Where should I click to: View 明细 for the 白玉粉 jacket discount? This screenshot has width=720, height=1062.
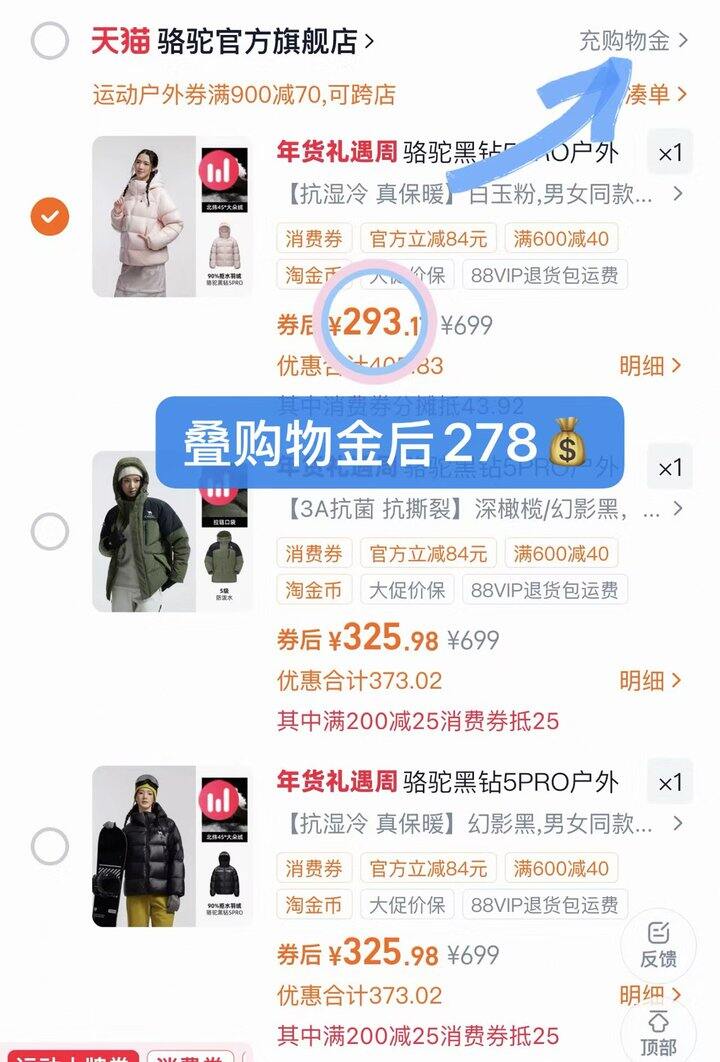click(651, 366)
